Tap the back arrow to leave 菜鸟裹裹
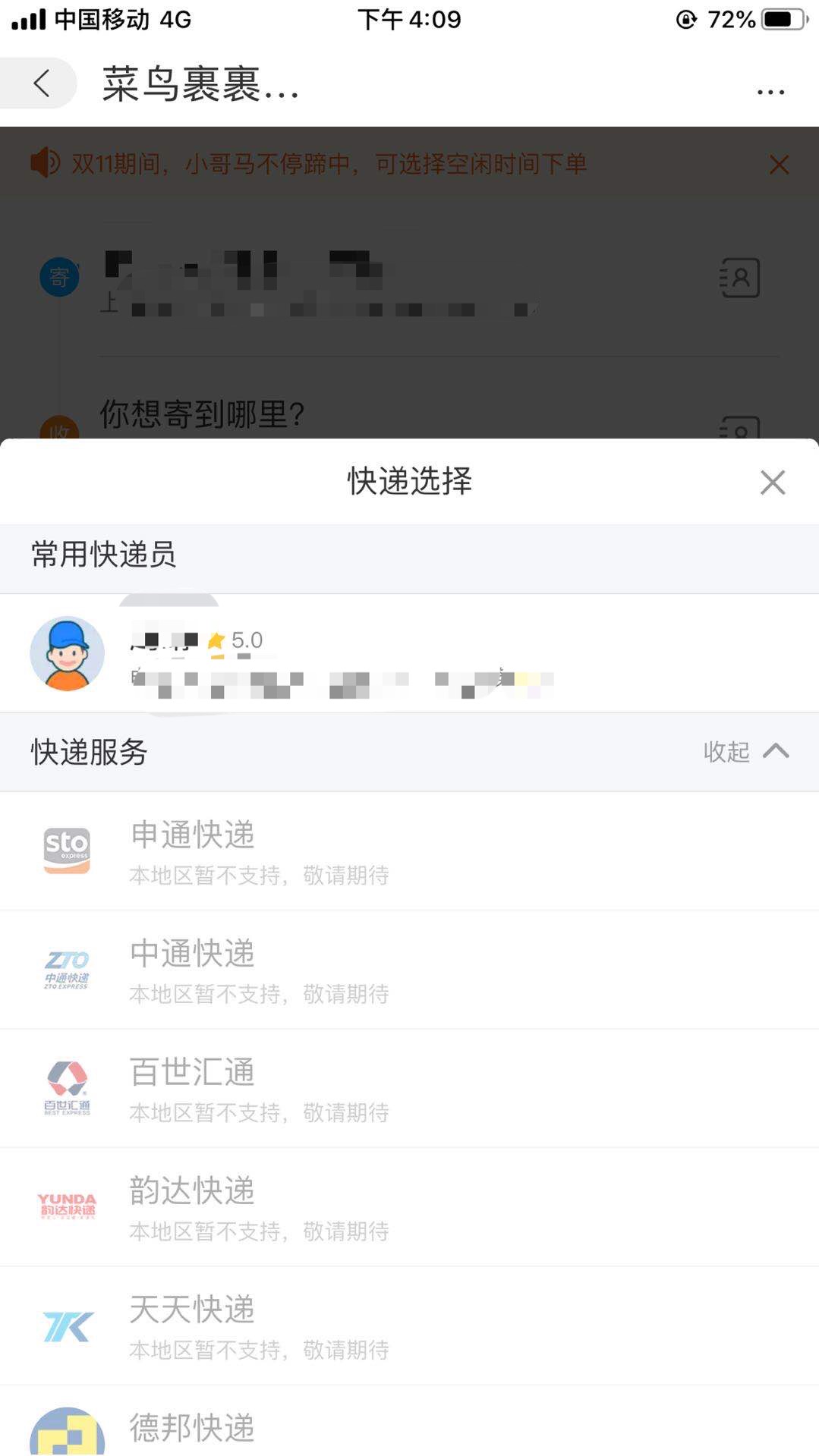The image size is (819, 1456). (x=41, y=83)
